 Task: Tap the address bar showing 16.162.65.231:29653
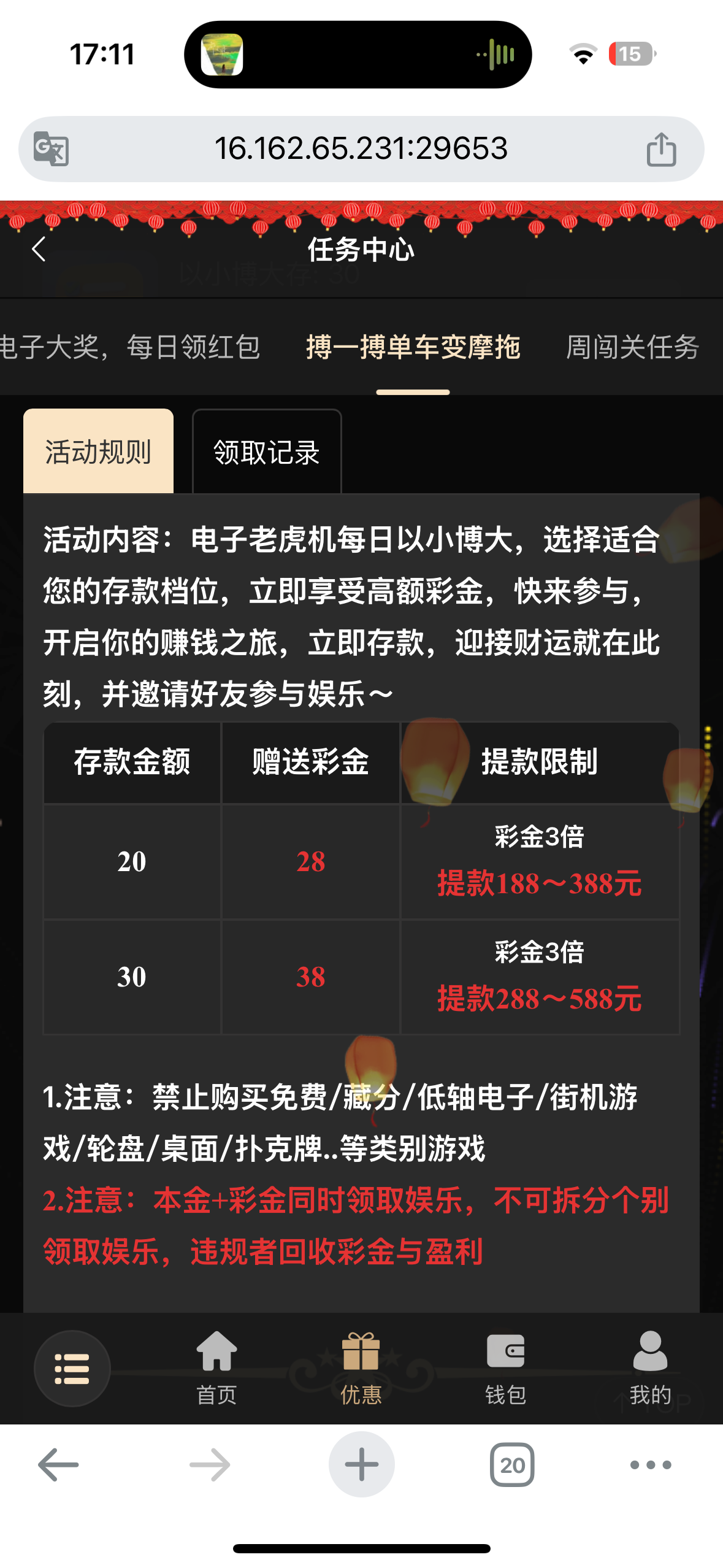click(361, 149)
